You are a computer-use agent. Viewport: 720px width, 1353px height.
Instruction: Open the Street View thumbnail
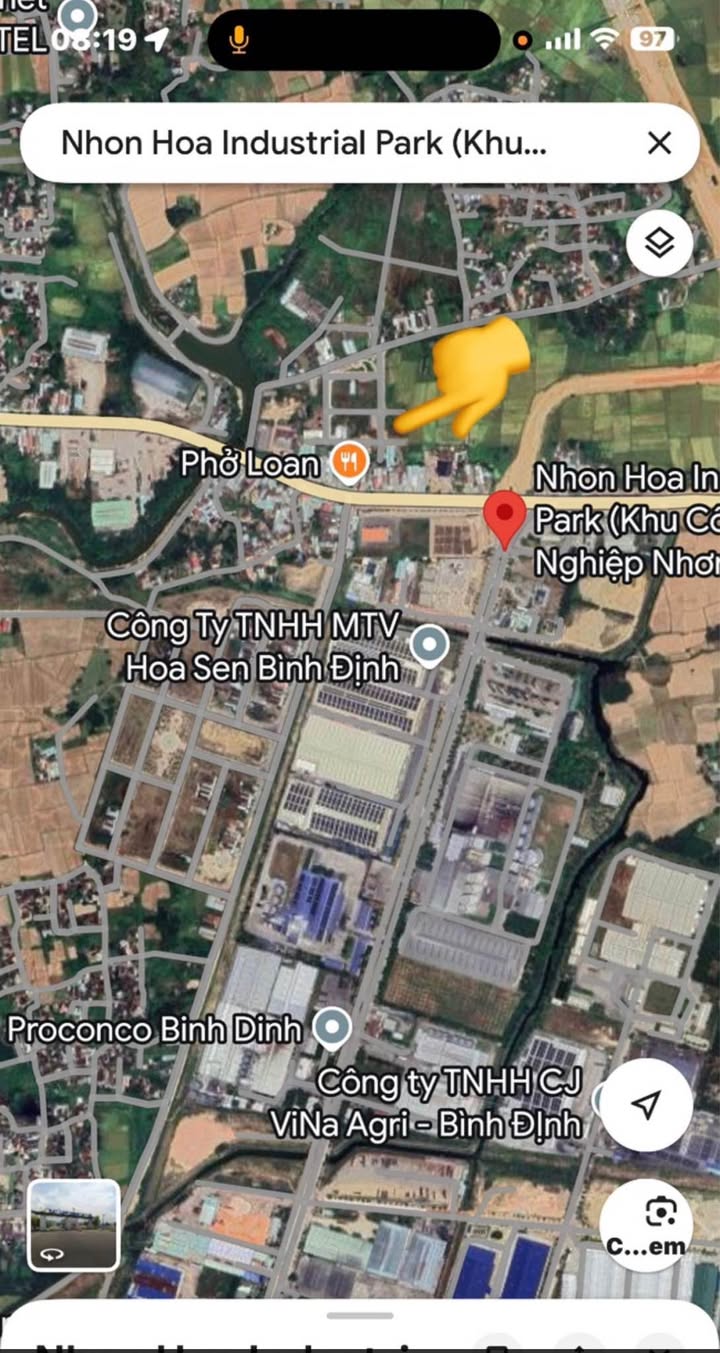73,1225
